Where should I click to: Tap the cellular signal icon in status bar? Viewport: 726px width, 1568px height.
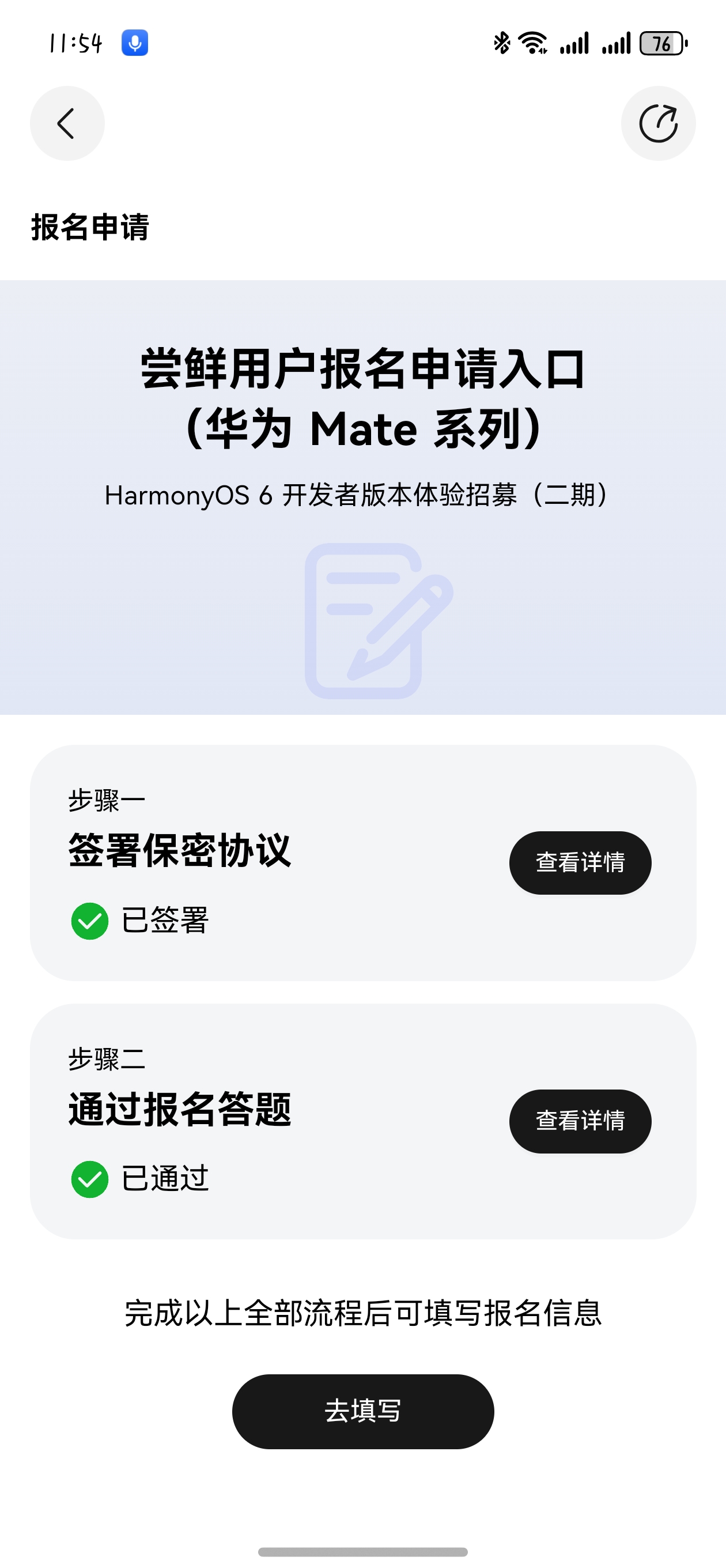(573, 43)
